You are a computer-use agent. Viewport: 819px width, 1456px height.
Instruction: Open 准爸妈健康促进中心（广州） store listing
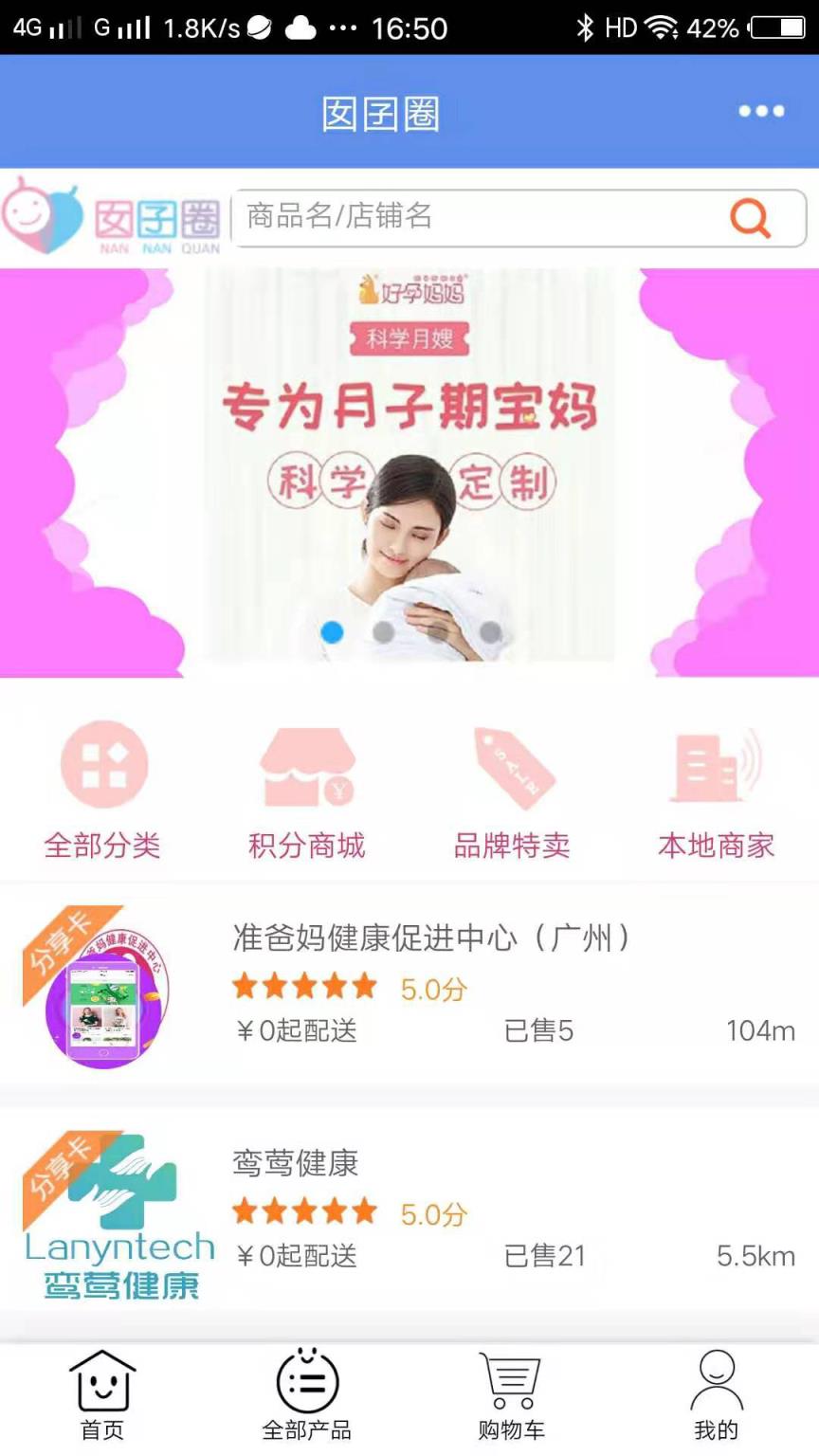pos(409,986)
